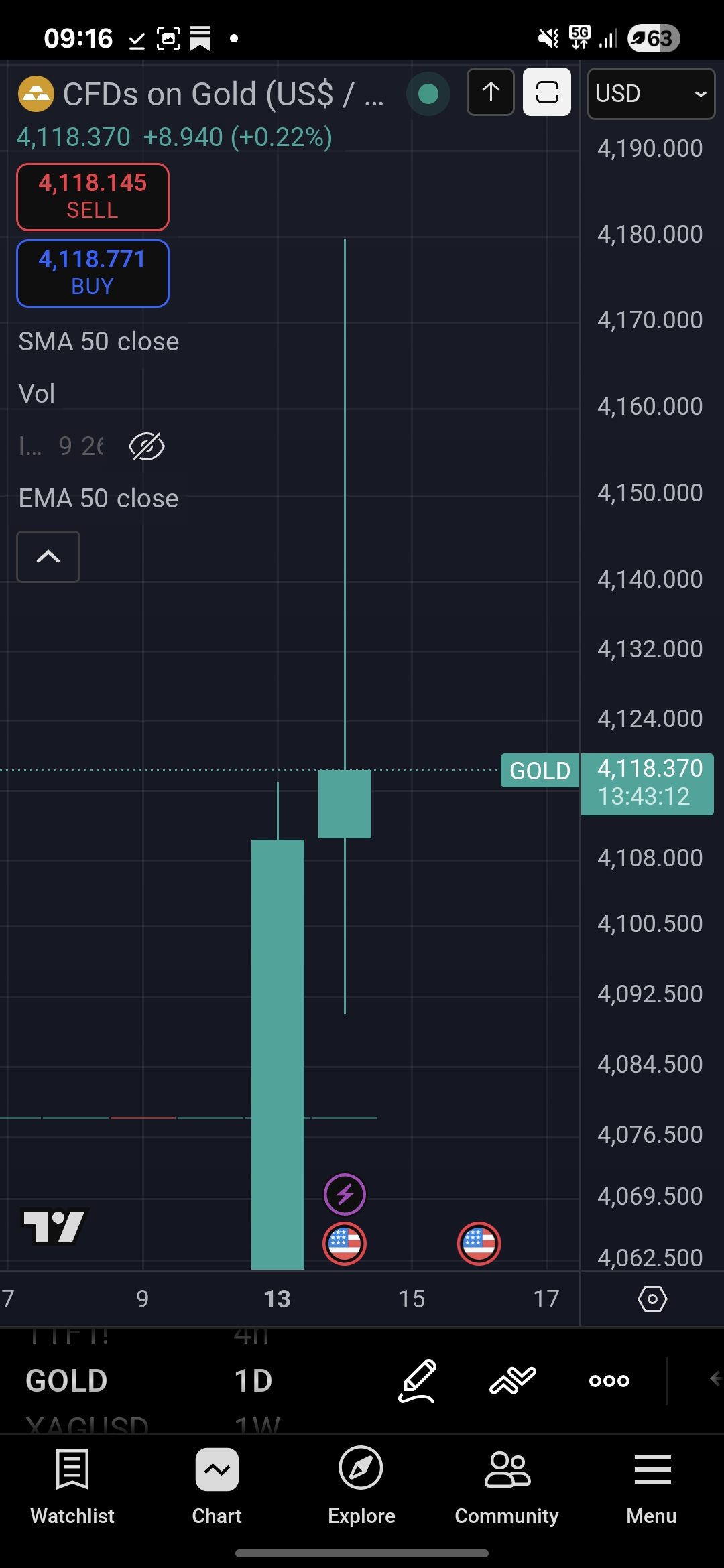The width and height of the screenshot is (724, 1568).
Task: Open the GOLD symbol selector in the toolbar
Action: [x=66, y=1380]
